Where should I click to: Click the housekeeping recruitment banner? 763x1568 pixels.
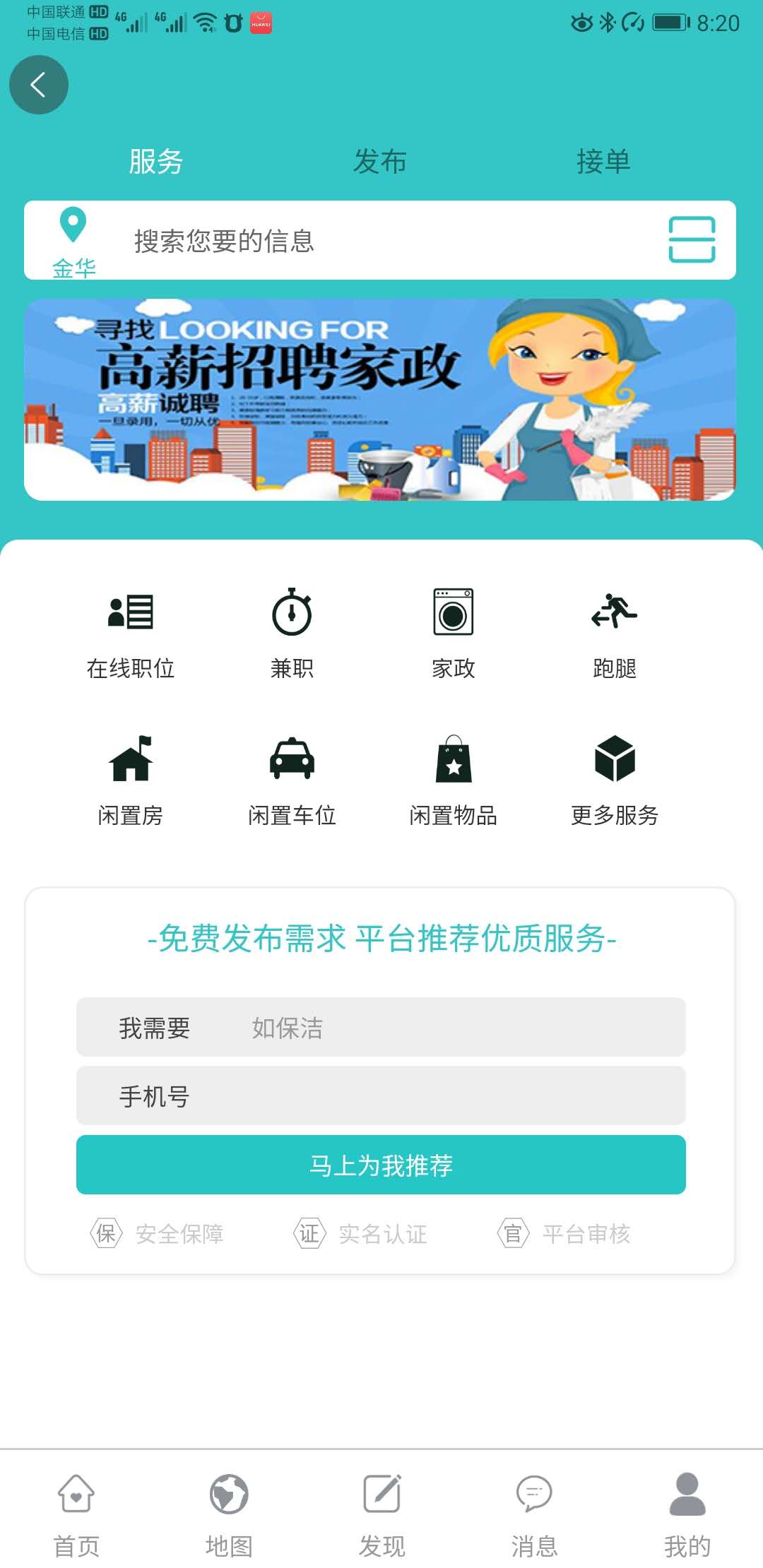(x=381, y=399)
